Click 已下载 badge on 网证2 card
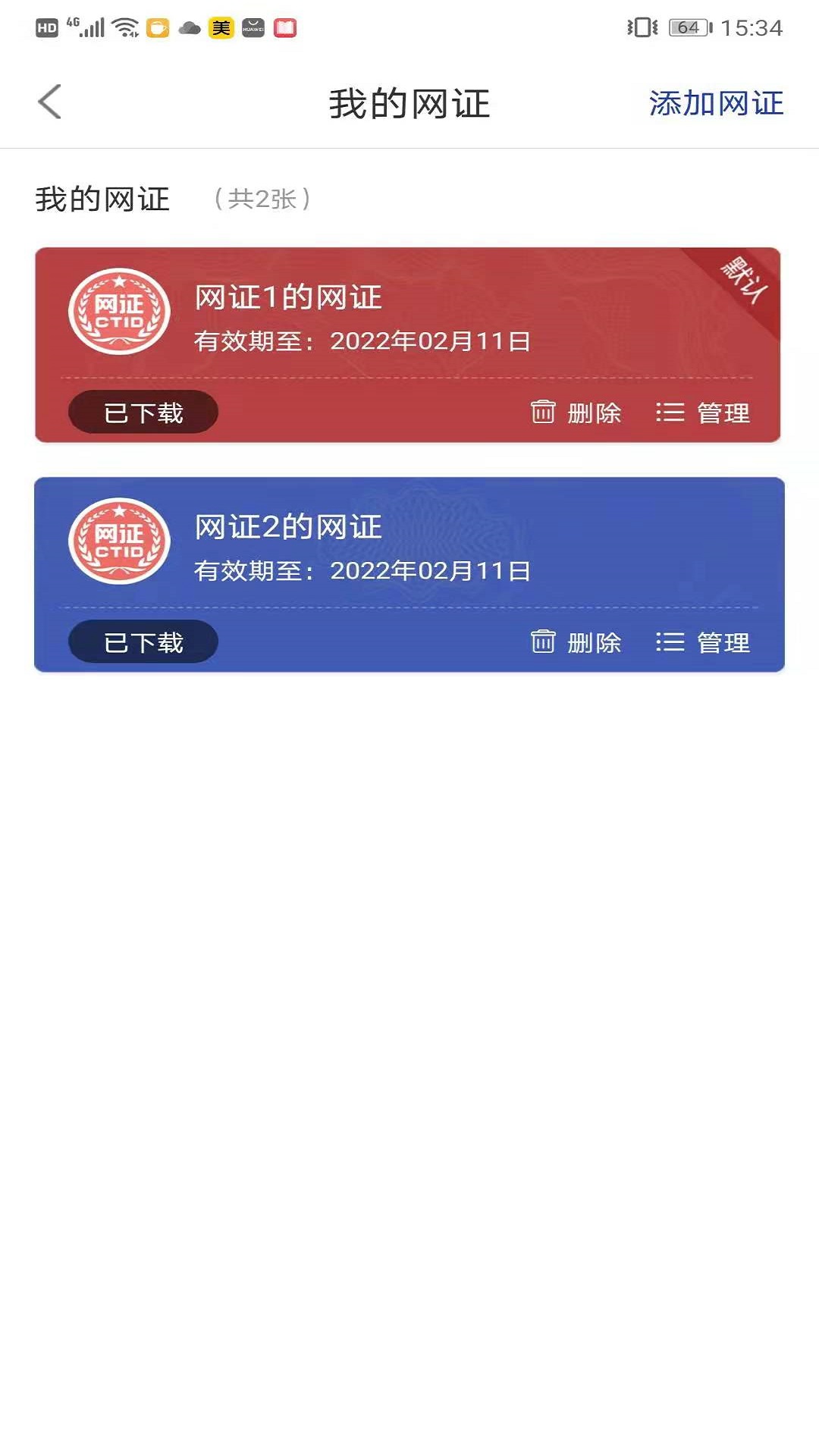819x1456 pixels. [143, 641]
